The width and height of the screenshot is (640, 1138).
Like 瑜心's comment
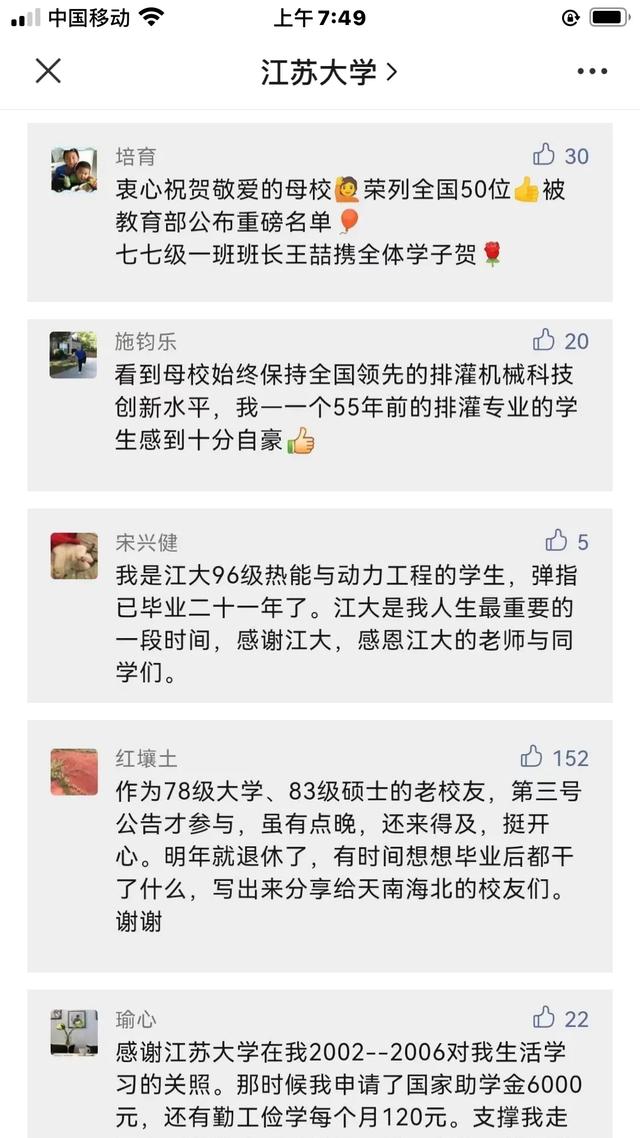[x=544, y=1018]
